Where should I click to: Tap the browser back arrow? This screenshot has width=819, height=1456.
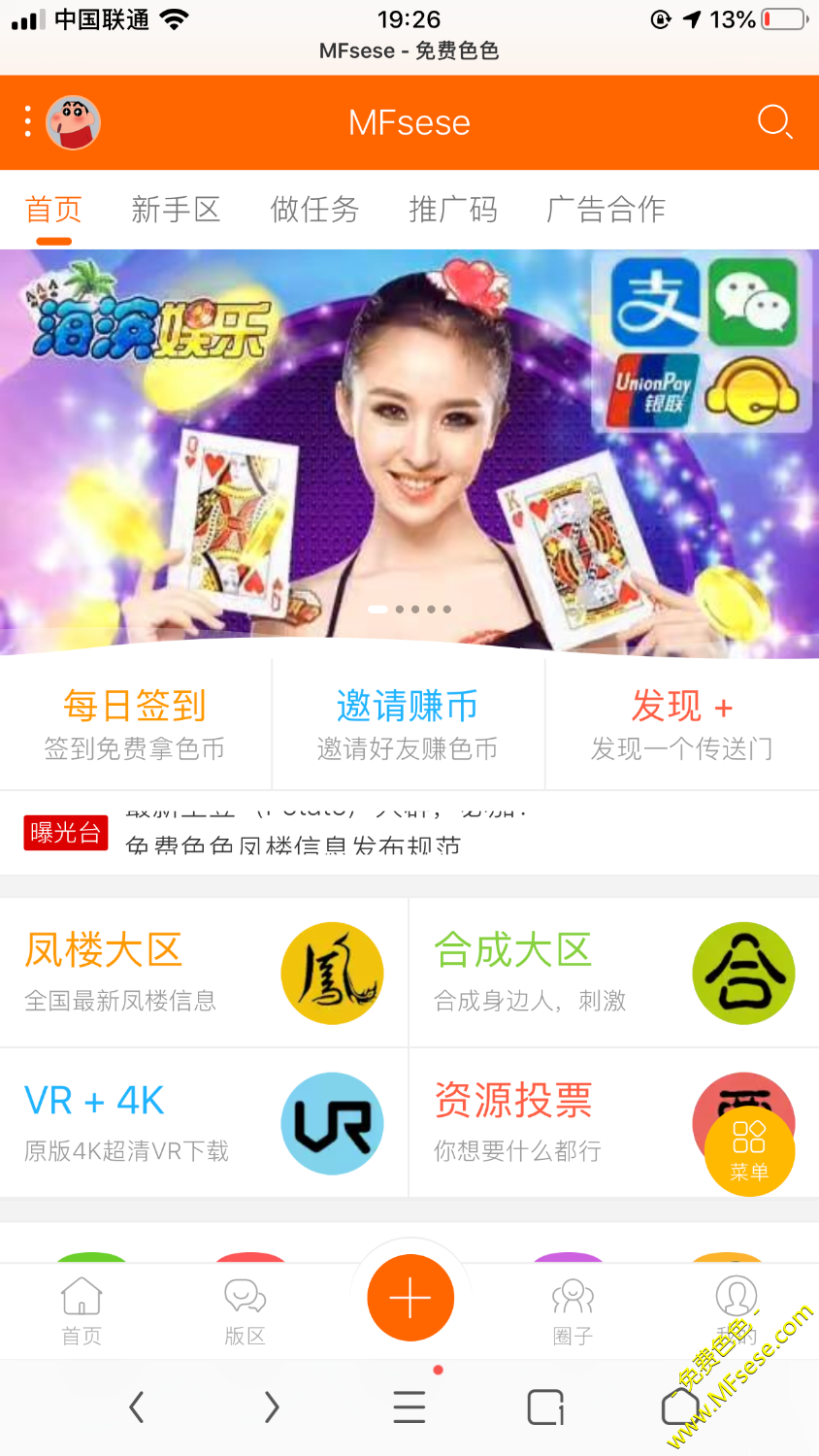pos(137,1406)
